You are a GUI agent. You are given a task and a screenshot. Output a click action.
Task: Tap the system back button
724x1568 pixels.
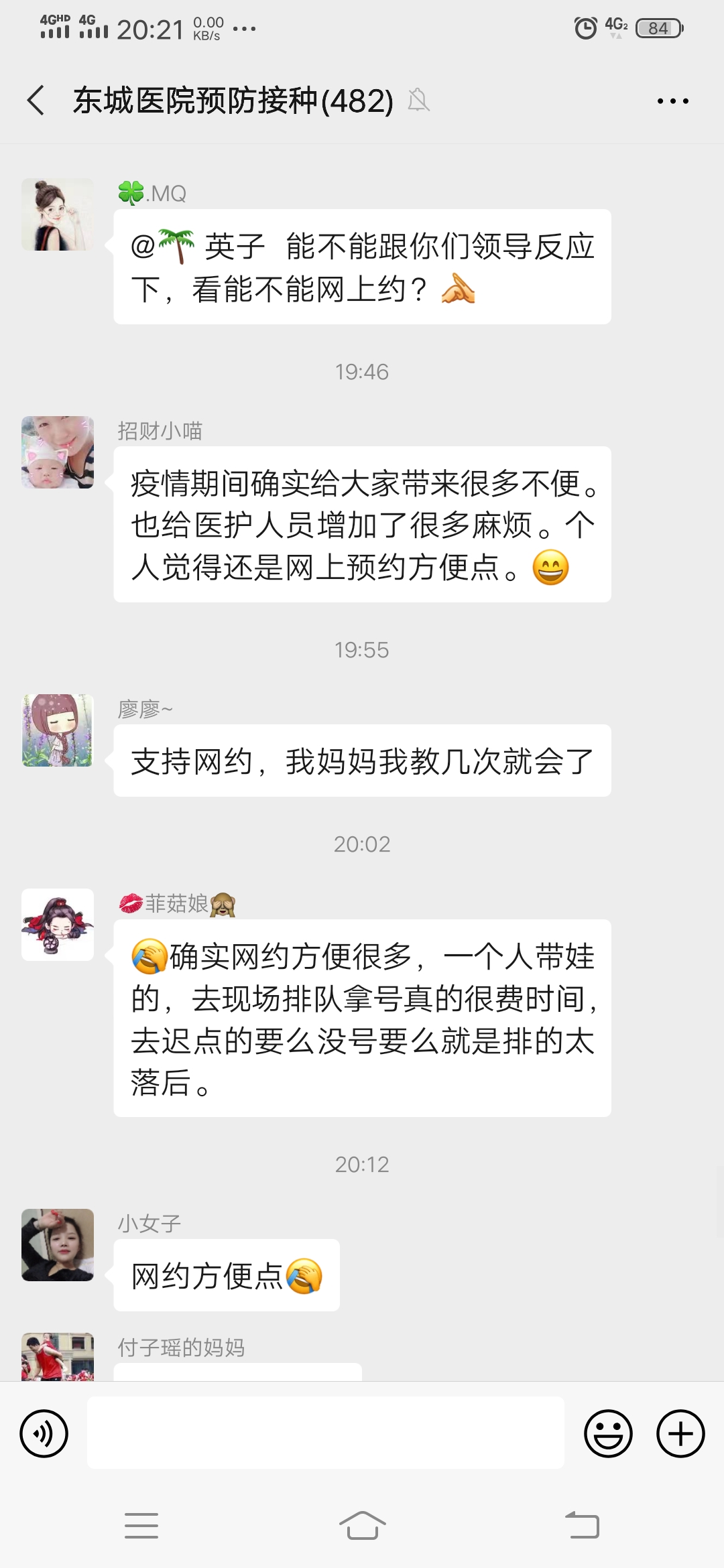(x=582, y=1526)
